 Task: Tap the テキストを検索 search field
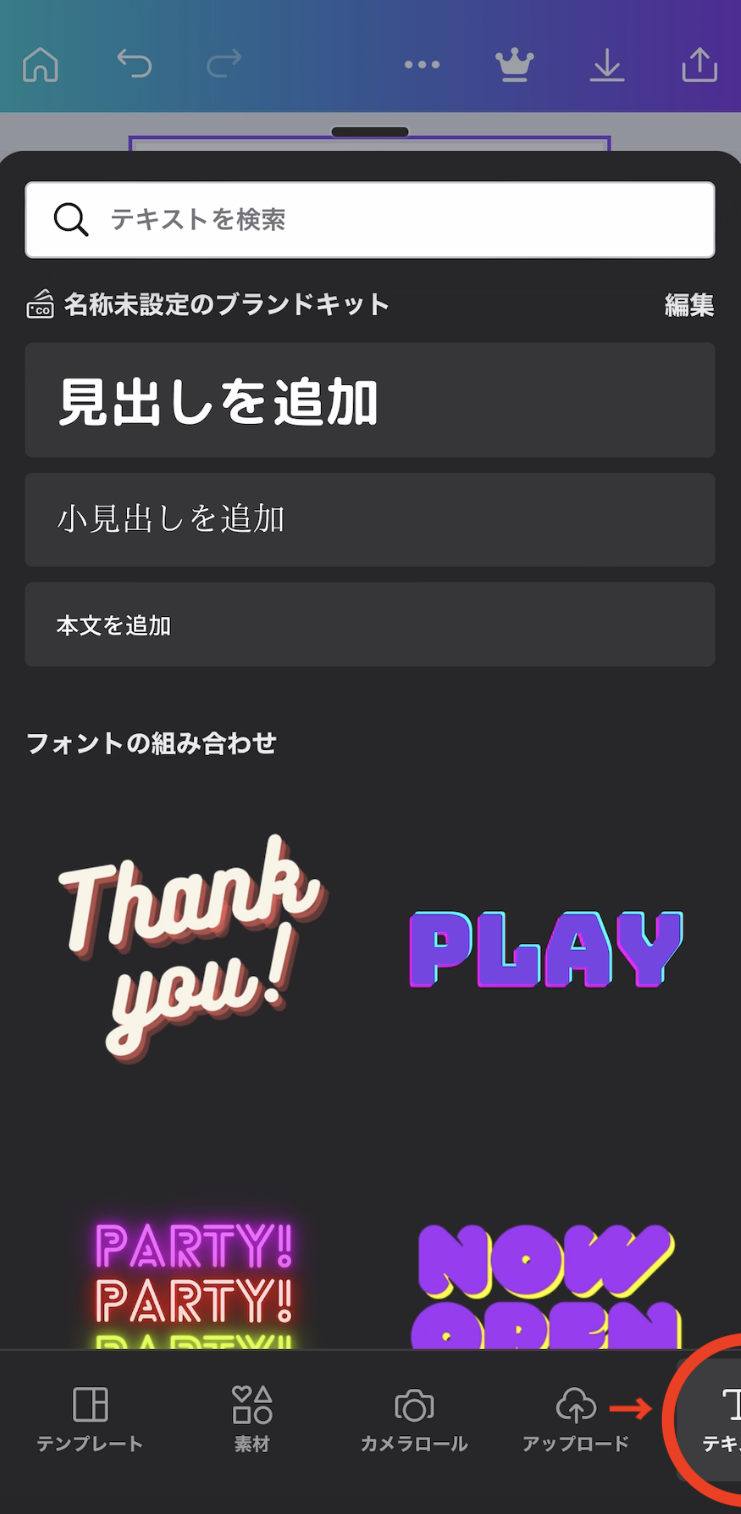[370, 219]
